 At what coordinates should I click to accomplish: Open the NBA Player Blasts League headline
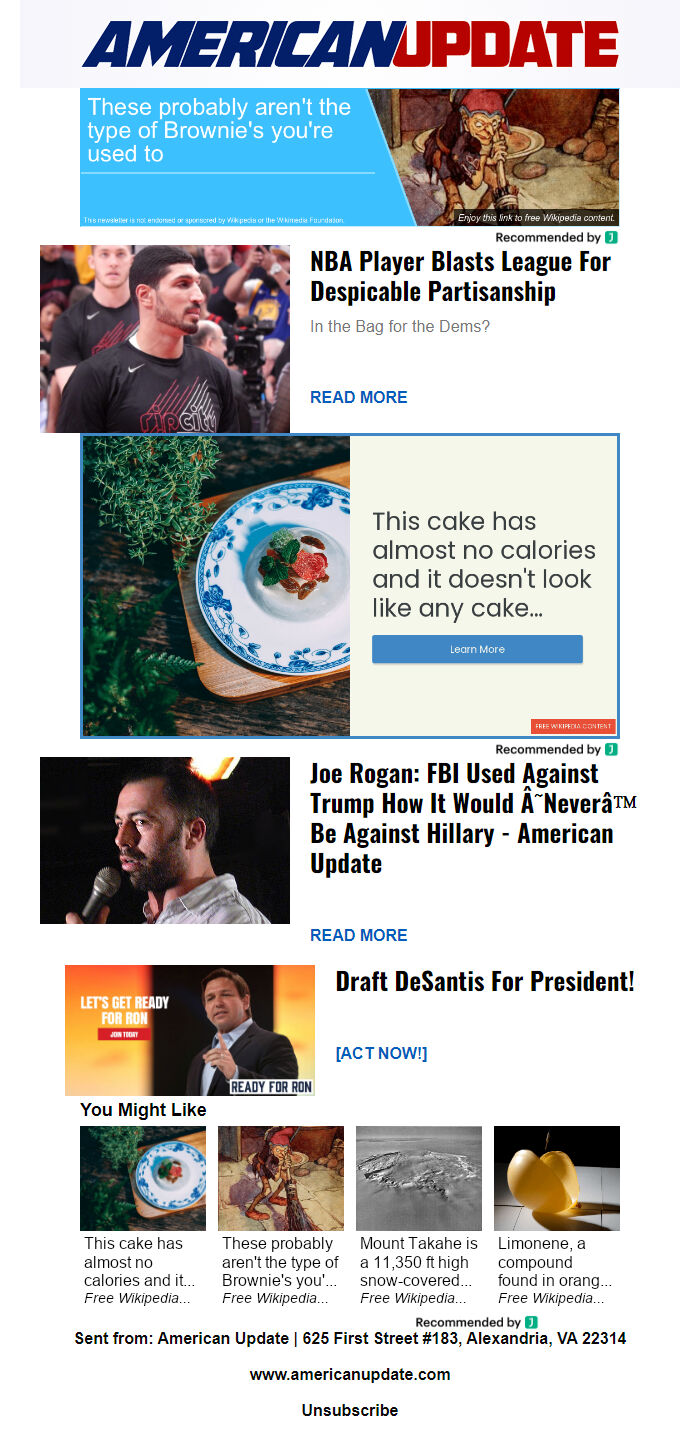point(460,276)
